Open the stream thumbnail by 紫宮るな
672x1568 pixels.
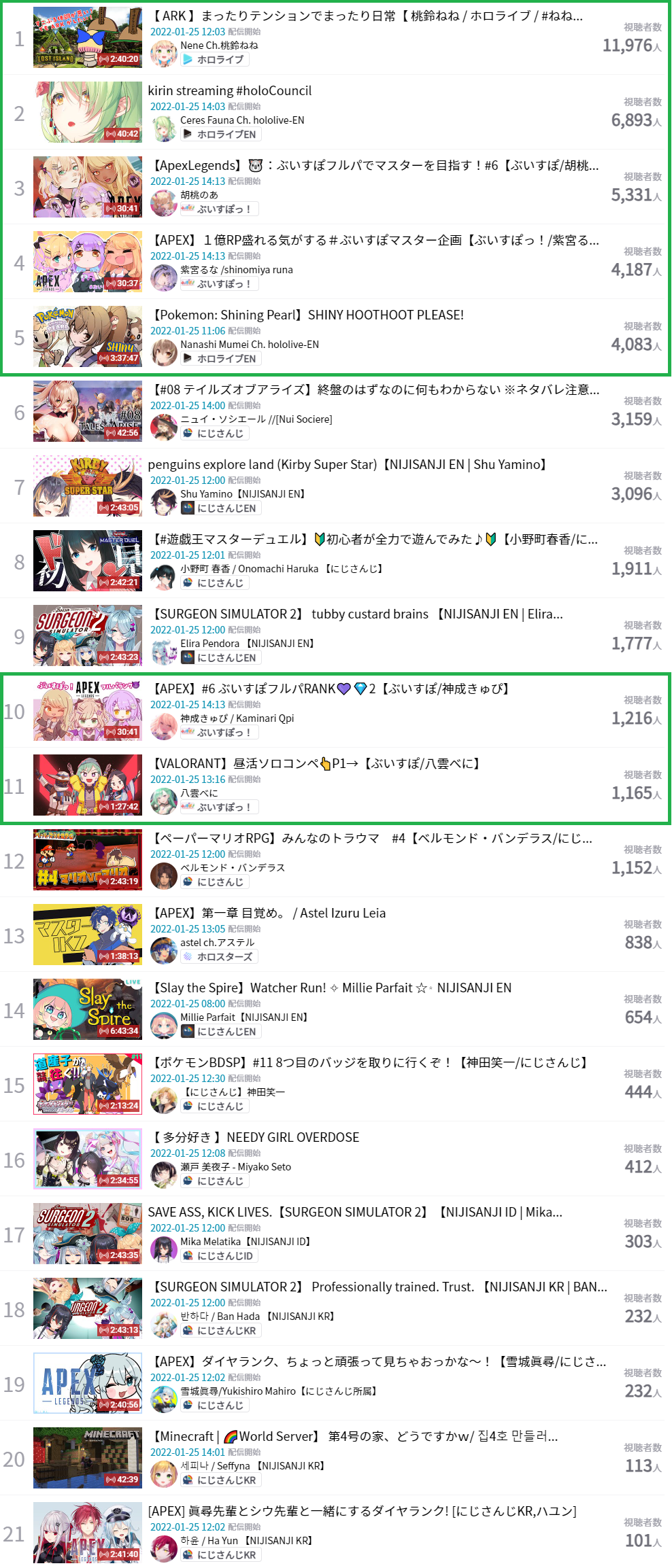(x=88, y=262)
